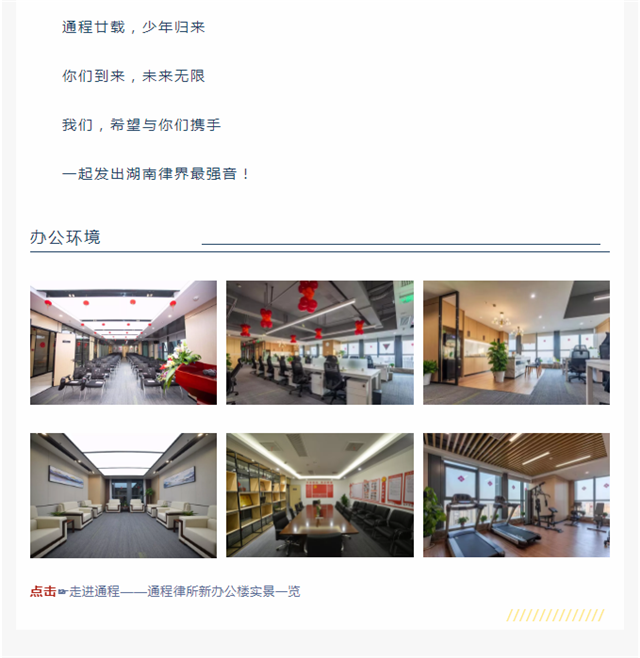This screenshot has height=658, width=640.
Task: View the conference hall photo with red lanterns
Action: [123, 343]
